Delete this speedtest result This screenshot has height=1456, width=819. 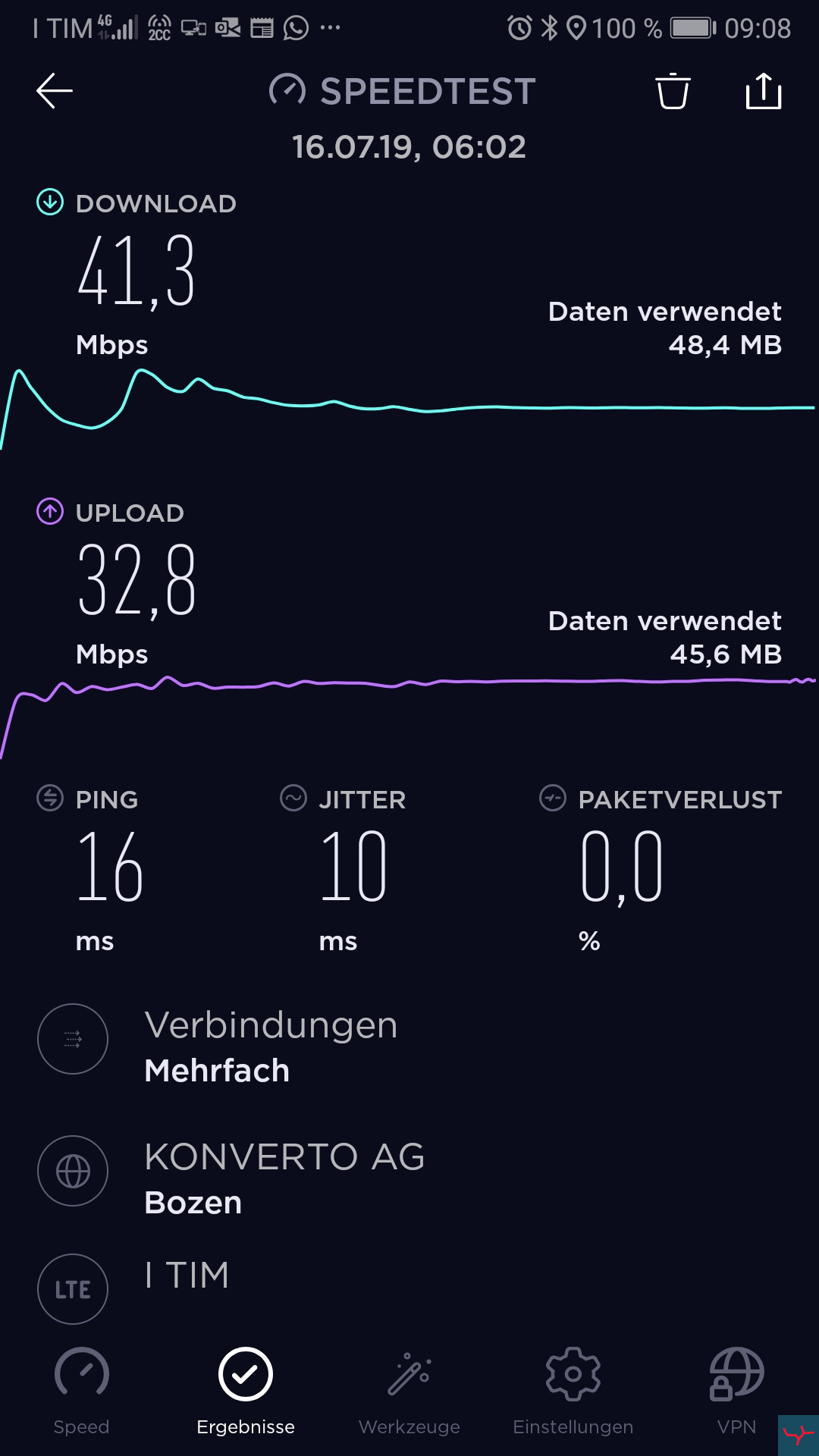click(x=673, y=91)
